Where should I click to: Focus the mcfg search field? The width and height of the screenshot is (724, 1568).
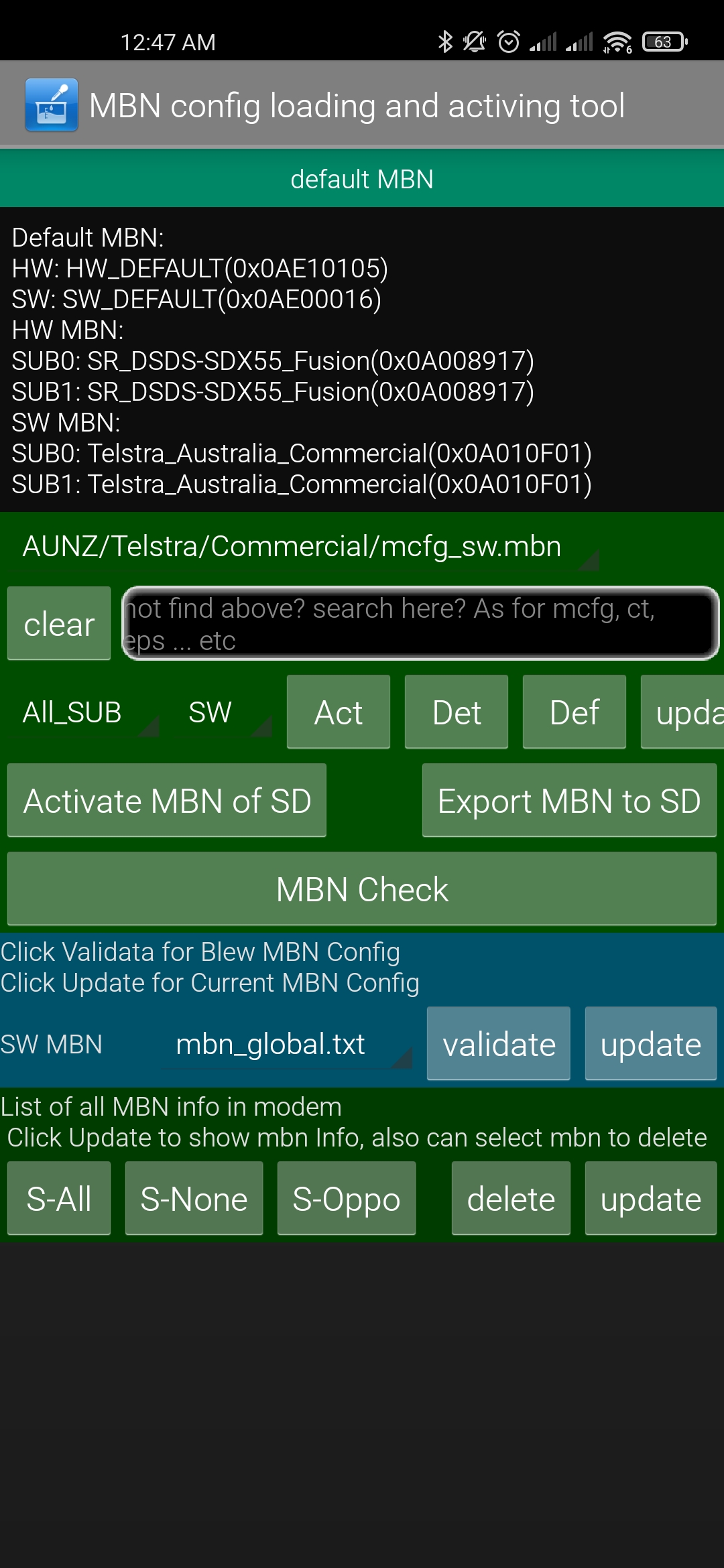tap(420, 623)
